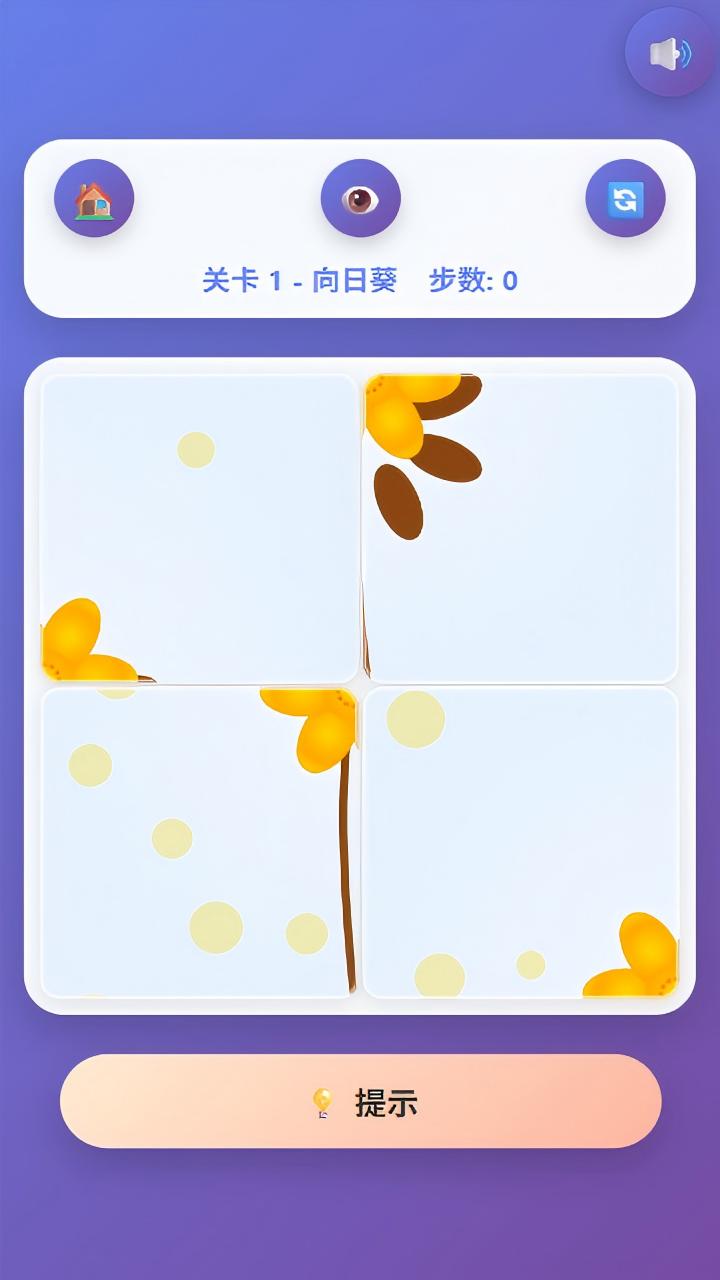Screen dimensions: 720x1280
Task: Select the puzzle tile with the flower stem
Action: pyautogui.click(x=200, y=842)
